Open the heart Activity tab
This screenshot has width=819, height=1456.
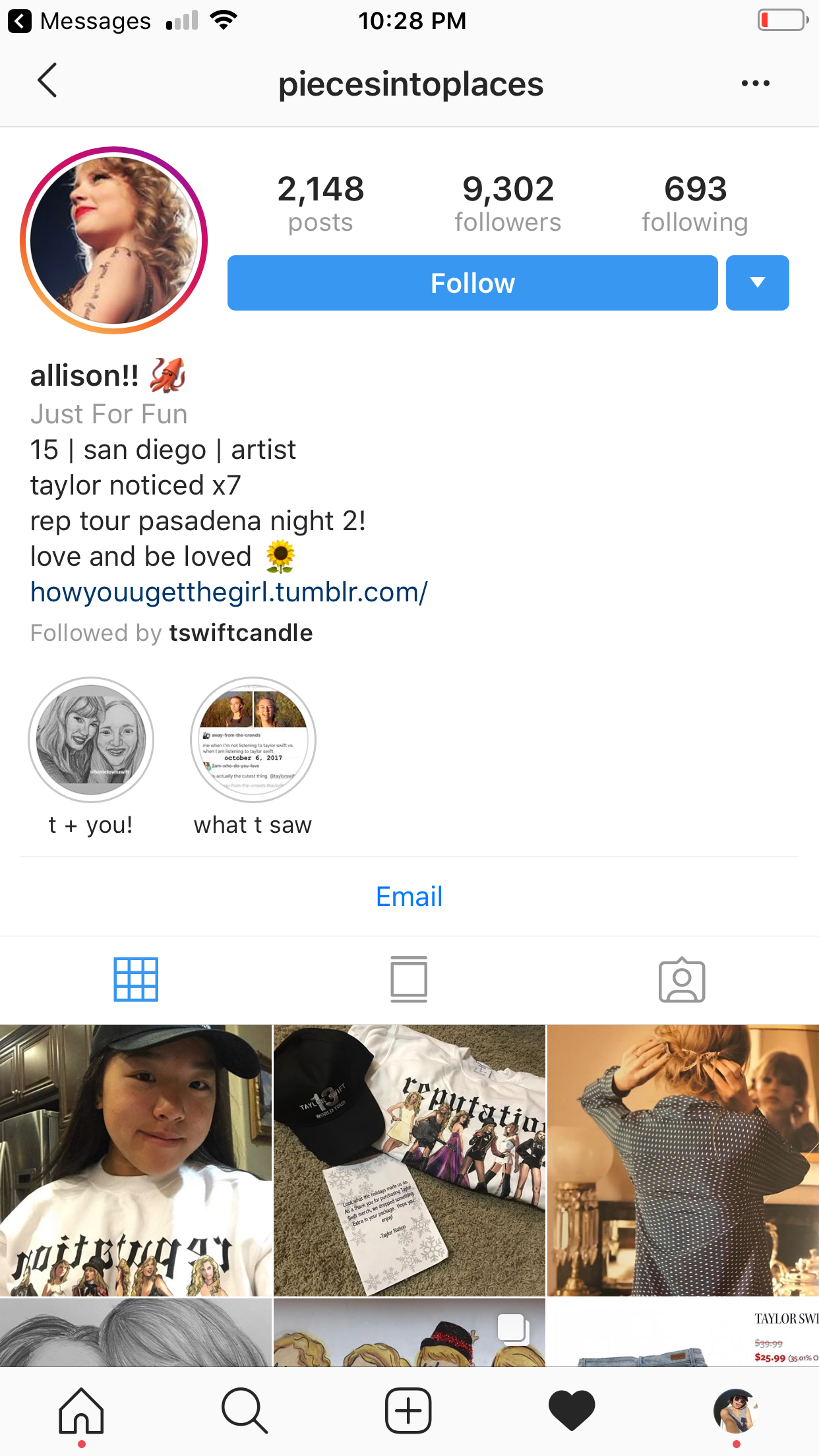coord(571,1411)
